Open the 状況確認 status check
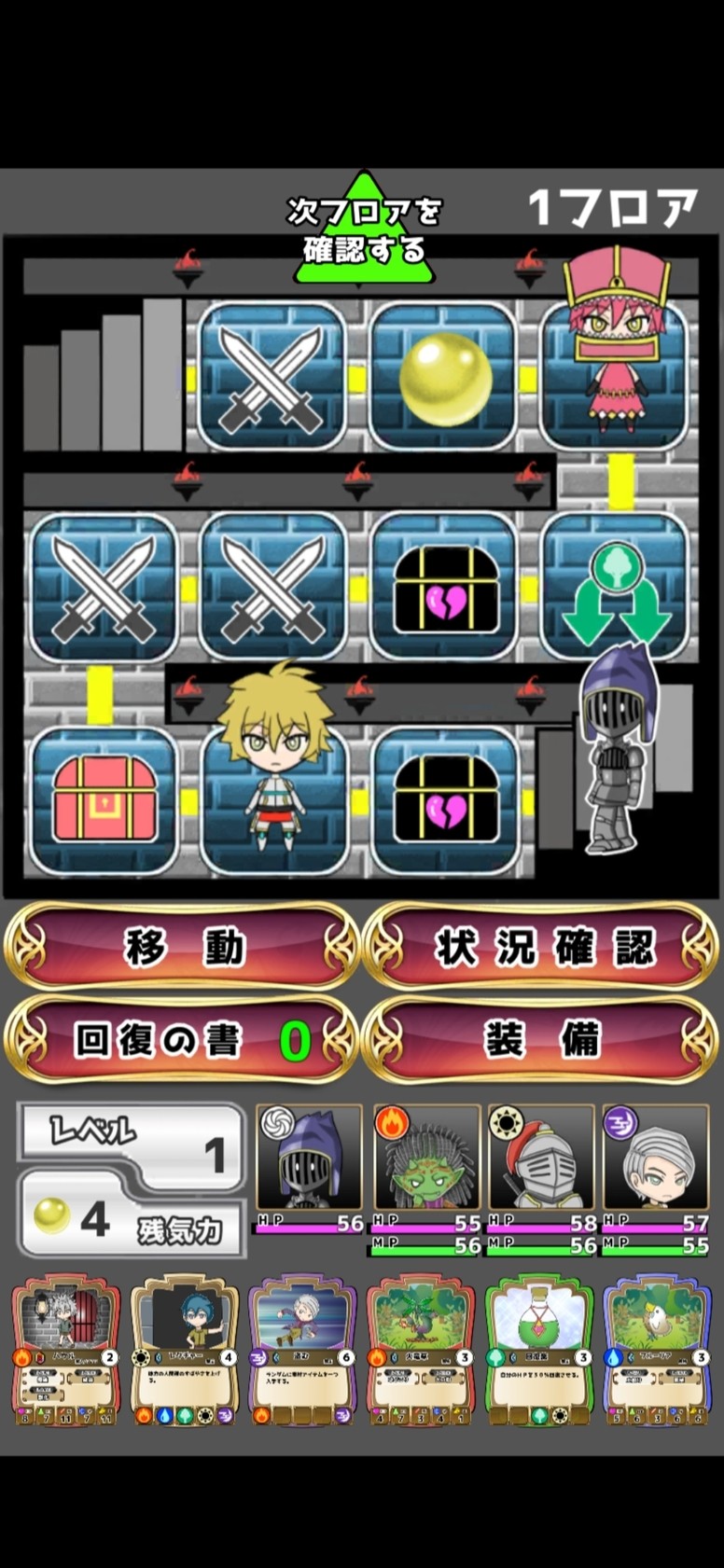Viewport: 724px width, 1568px height. (541, 948)
